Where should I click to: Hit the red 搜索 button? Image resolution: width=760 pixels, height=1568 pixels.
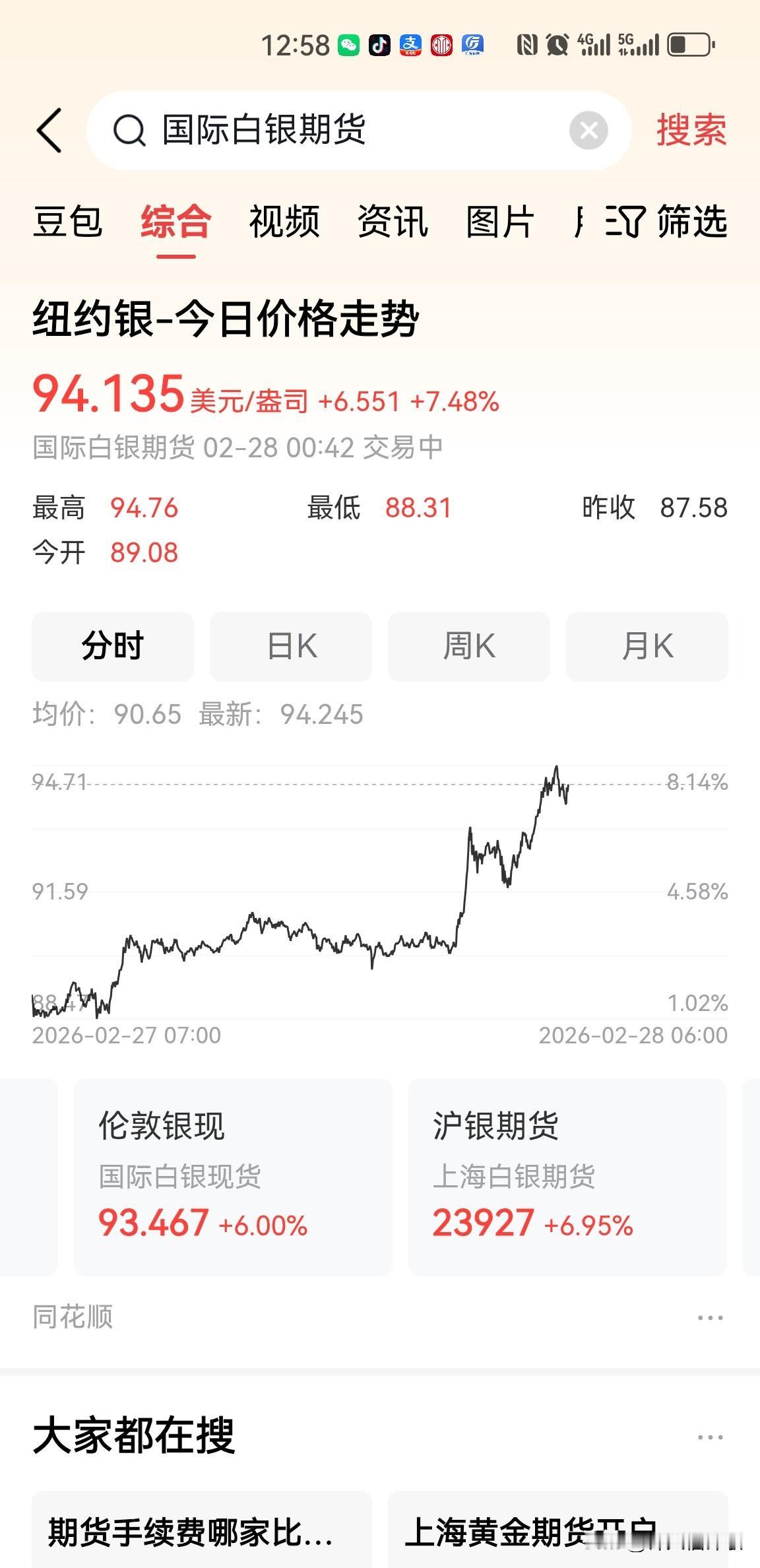[691, 130]
